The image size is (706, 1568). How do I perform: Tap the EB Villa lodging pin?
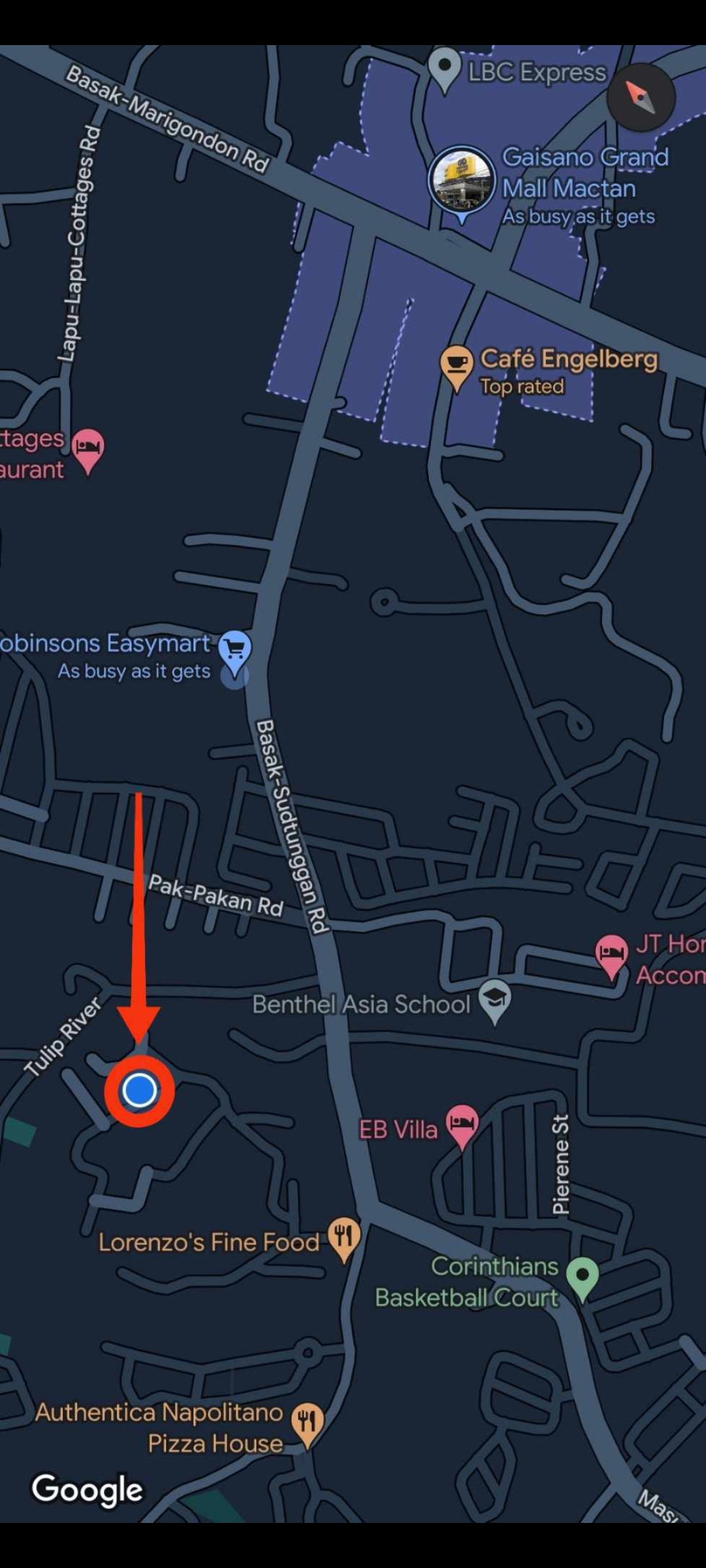coord(462,1124)
